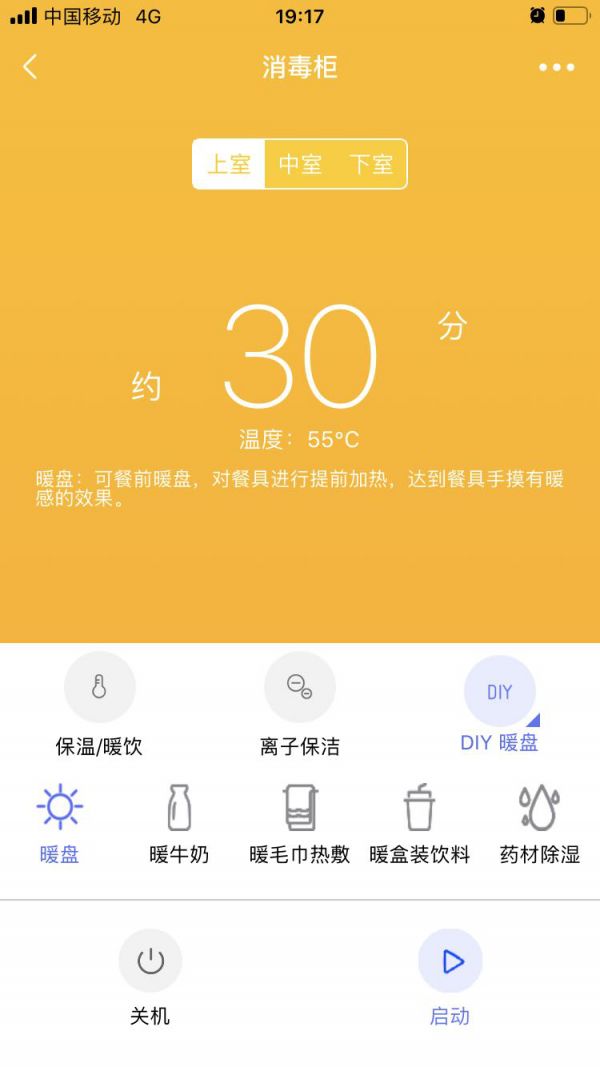Select the 暖牛奶 function
The width and height of the screenshot is (600, 1067).
click(x=179, y=808)
